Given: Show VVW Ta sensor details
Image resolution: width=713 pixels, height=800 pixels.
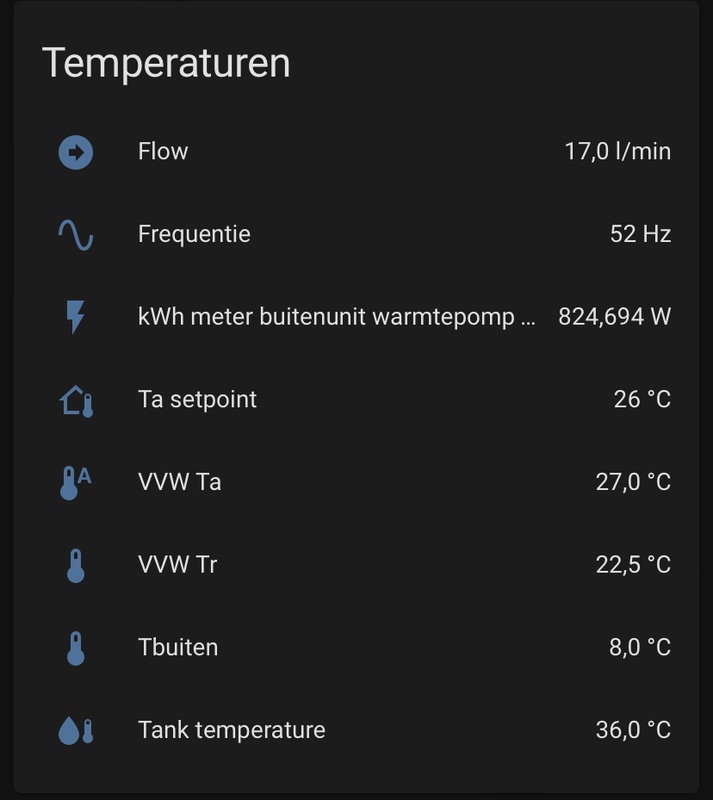Looking at the screenshot, I should pos(180,482).
